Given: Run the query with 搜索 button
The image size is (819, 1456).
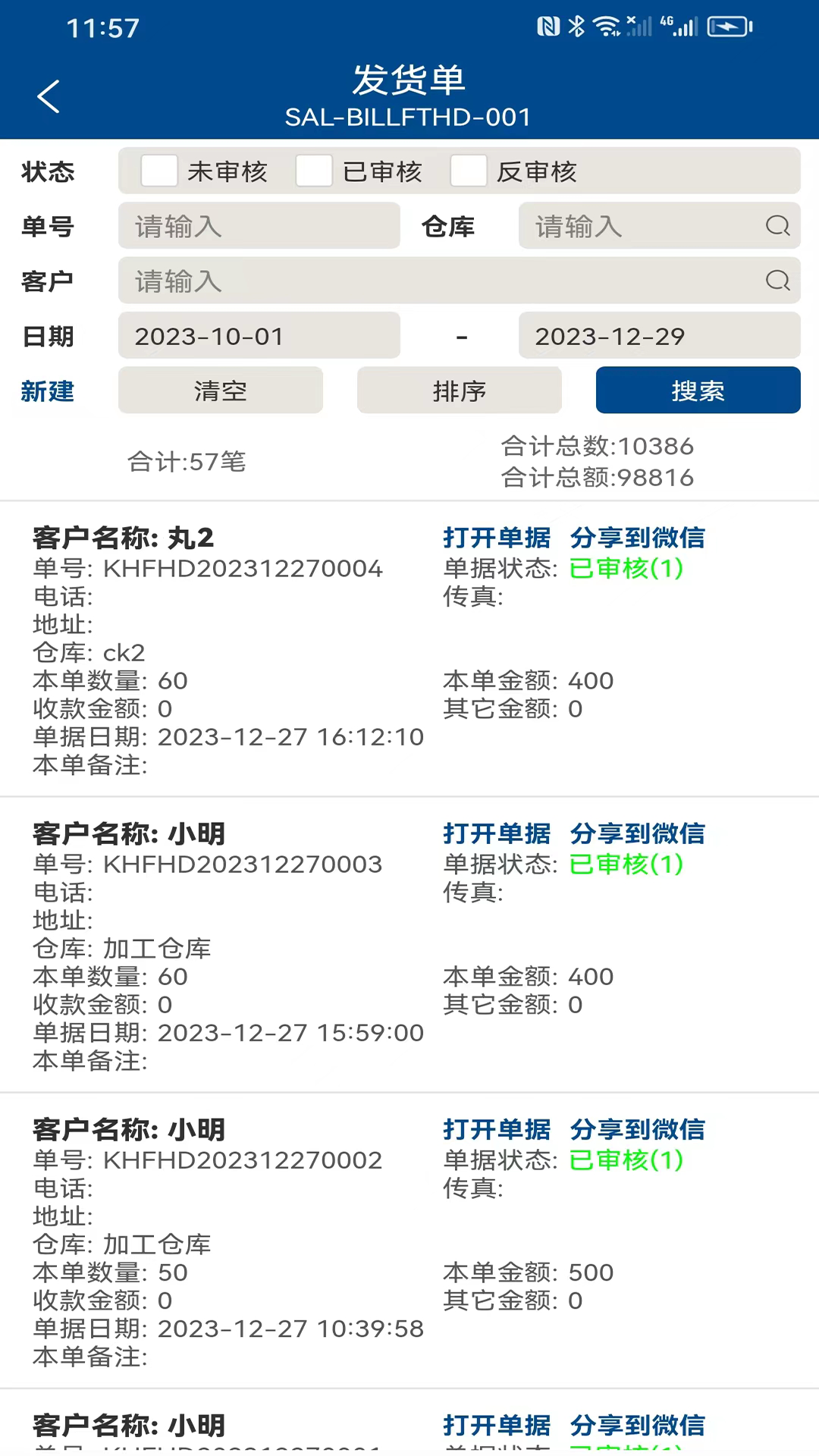Looking at the screenshot, I should pos(698,391).
